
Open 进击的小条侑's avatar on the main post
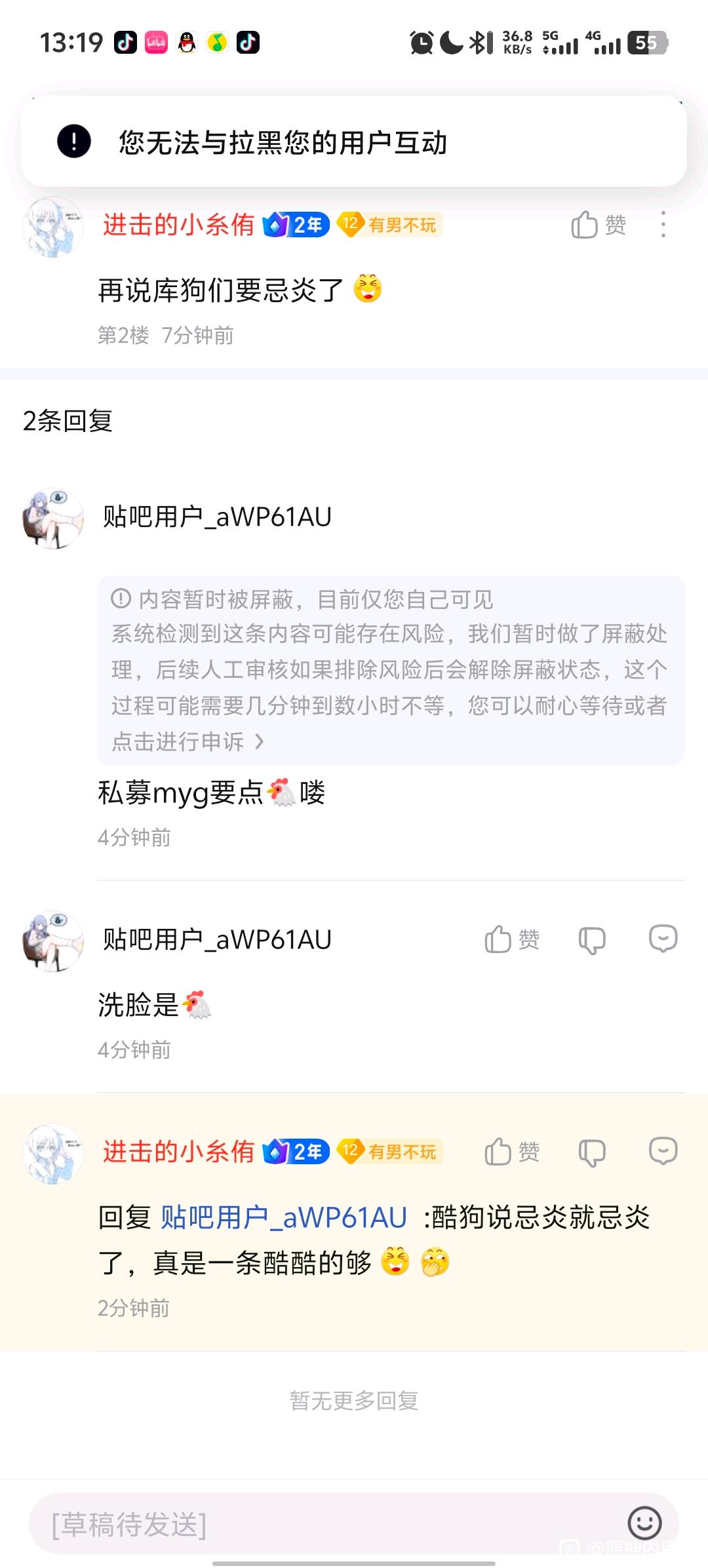pyautogui.click(x=53, y=227)
